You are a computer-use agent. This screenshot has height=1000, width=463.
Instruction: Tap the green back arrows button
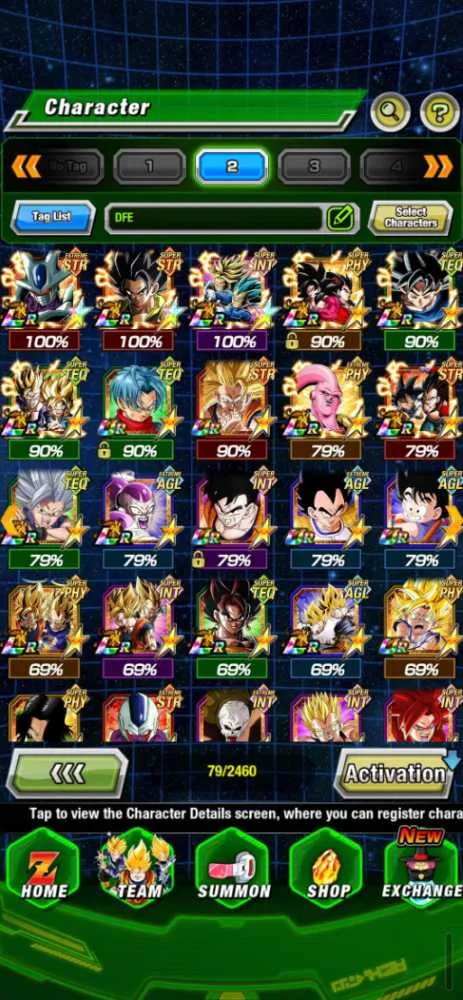(67, 774)
